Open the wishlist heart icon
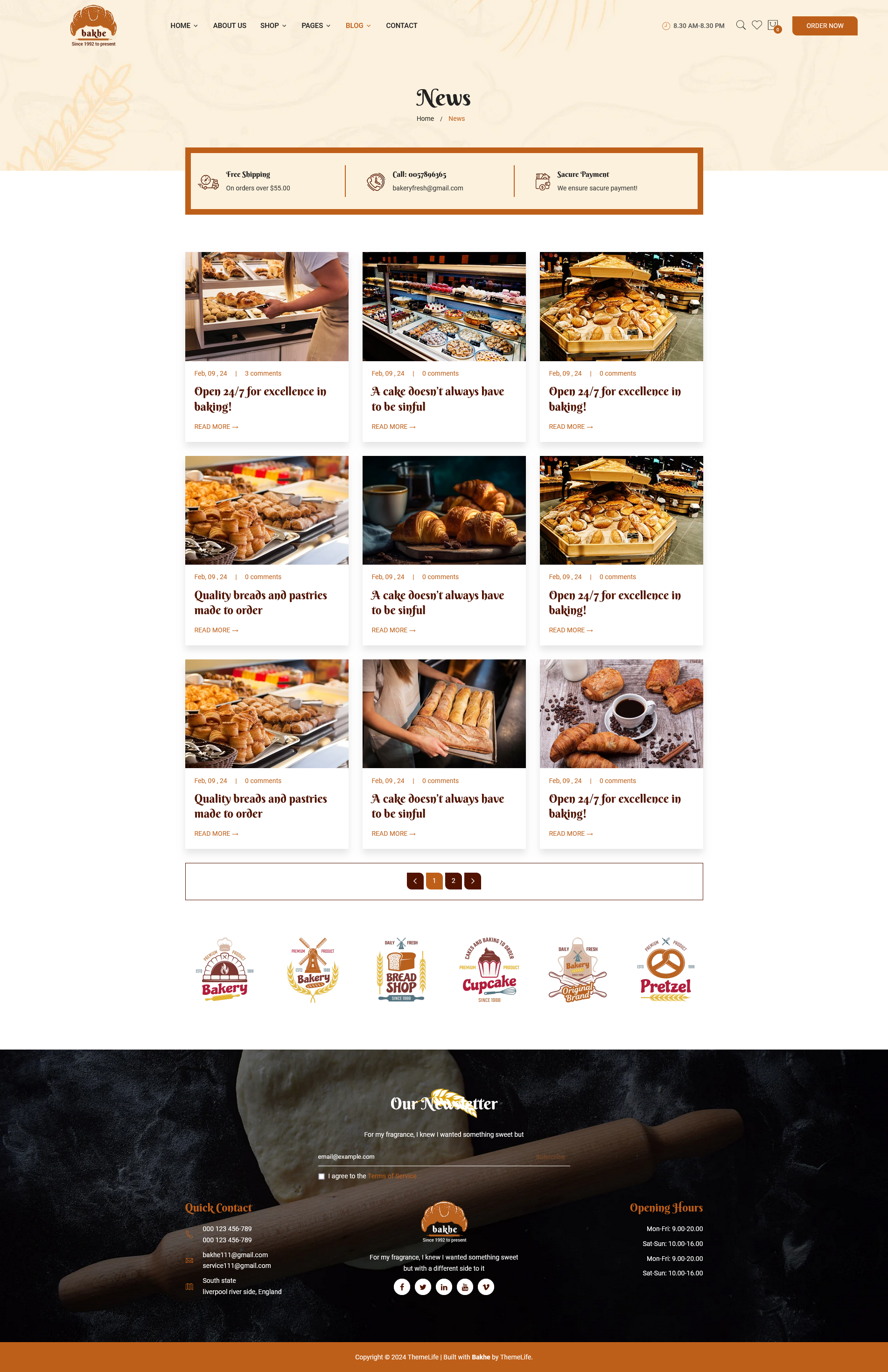 [756, 25]
